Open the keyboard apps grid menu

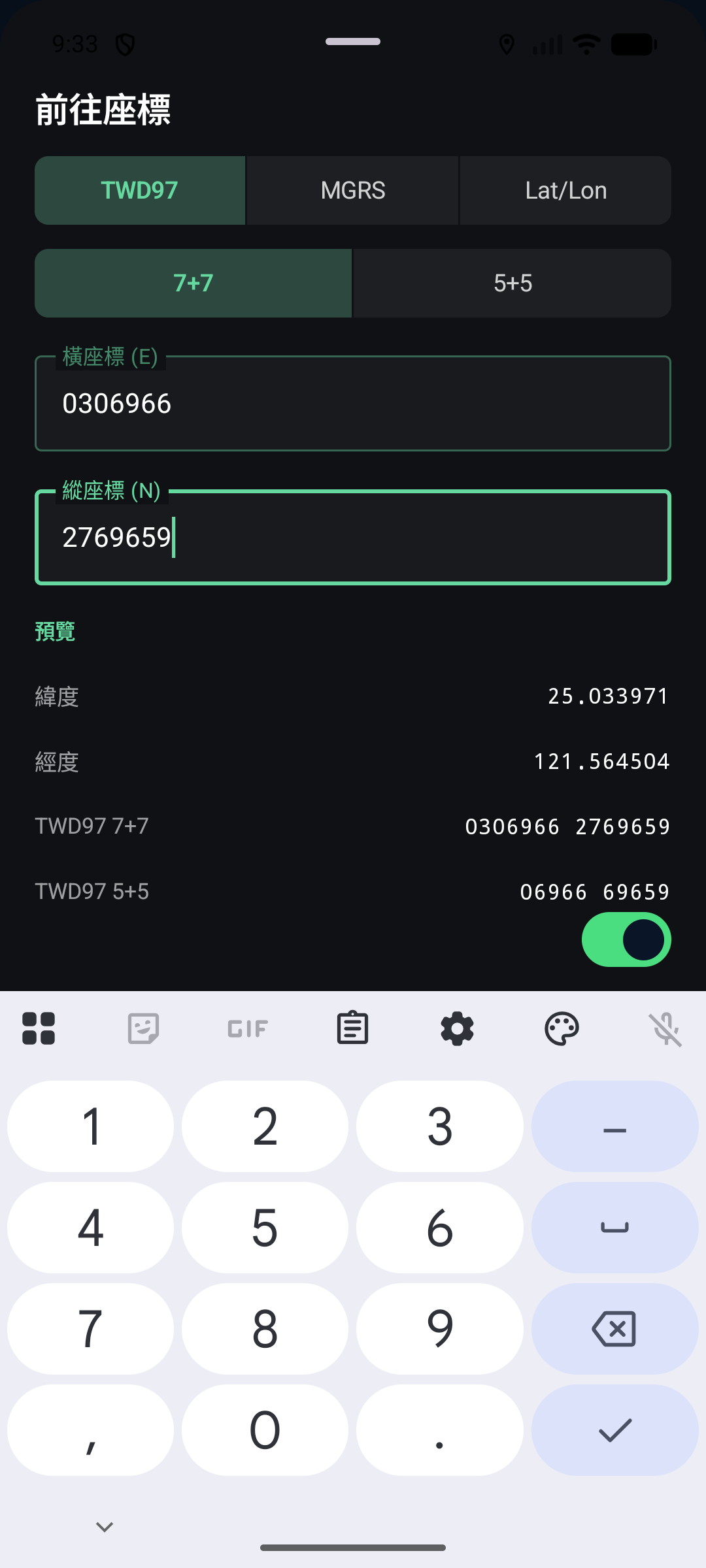point(39,1029)
